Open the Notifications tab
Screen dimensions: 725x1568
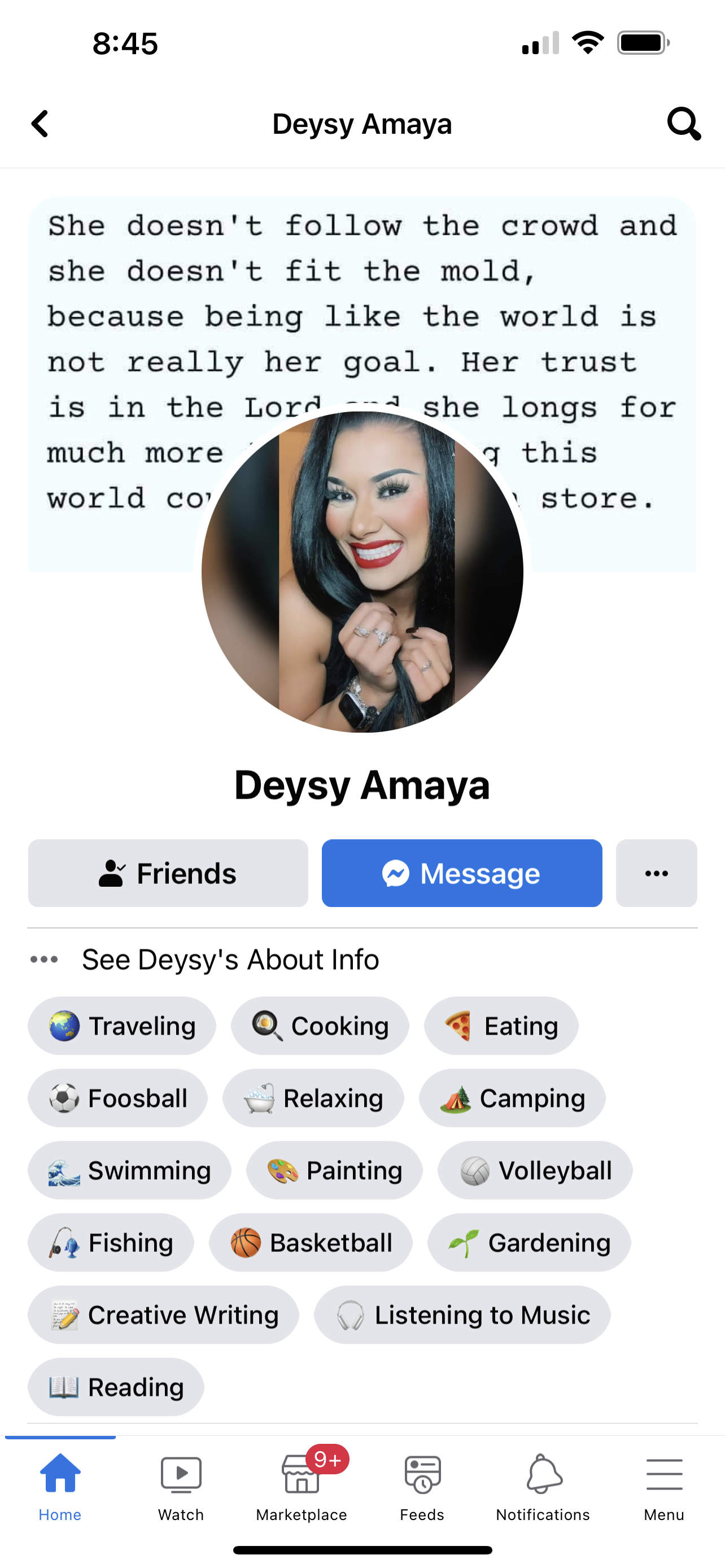pyautogui.click(x=543, y=1486)
